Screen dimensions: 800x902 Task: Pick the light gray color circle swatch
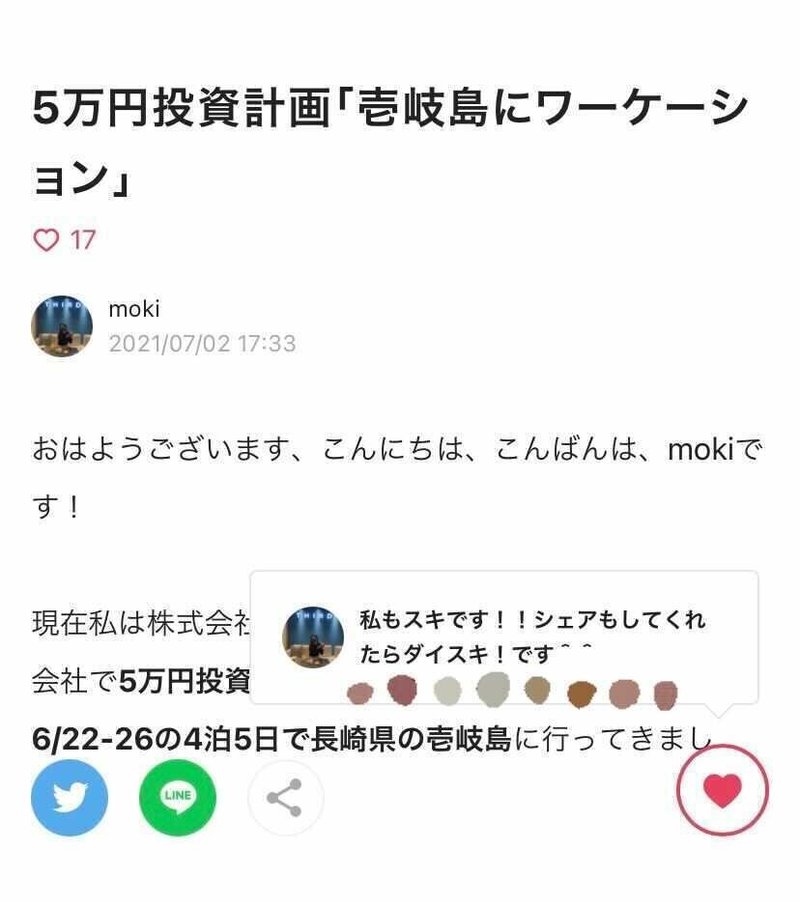[x=448, y=690]
